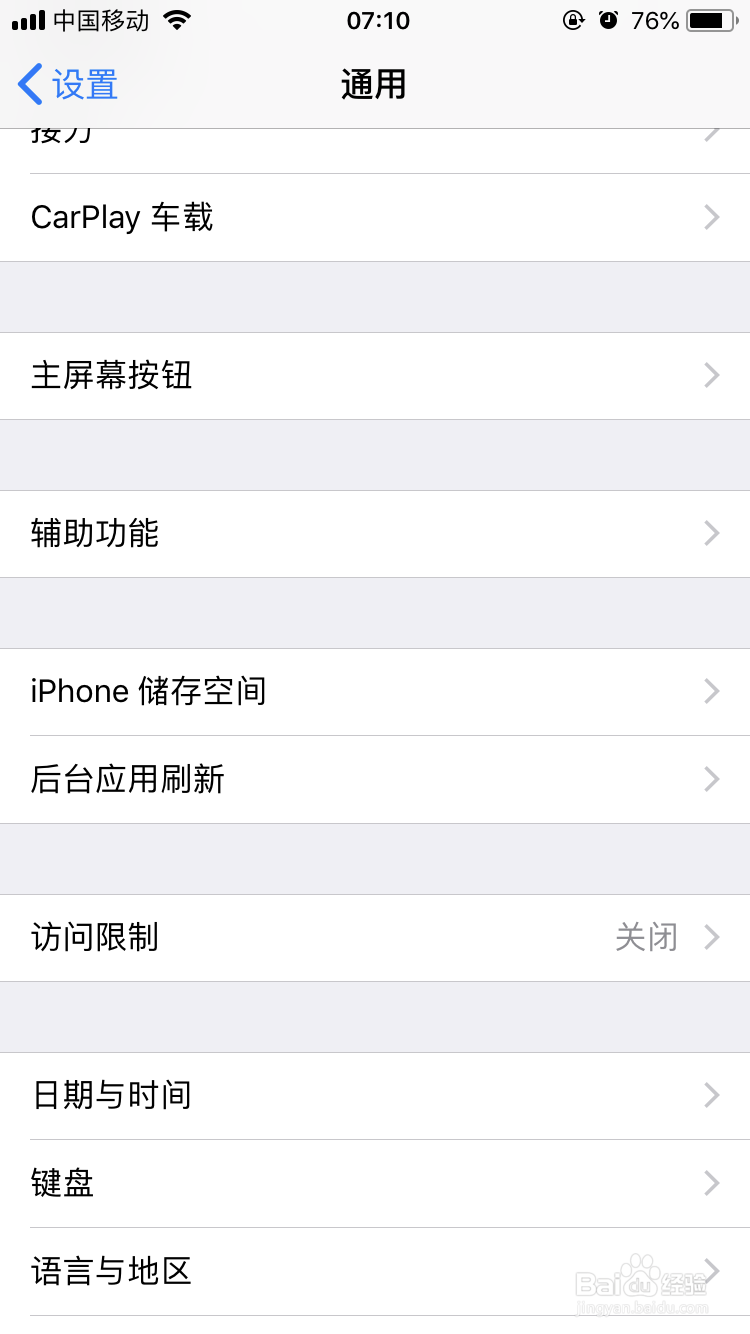Image resolution: width=750 pixels, height=1334 pixels.
Task: Open CarPlay 车载 settings
Action: (375, 217)
